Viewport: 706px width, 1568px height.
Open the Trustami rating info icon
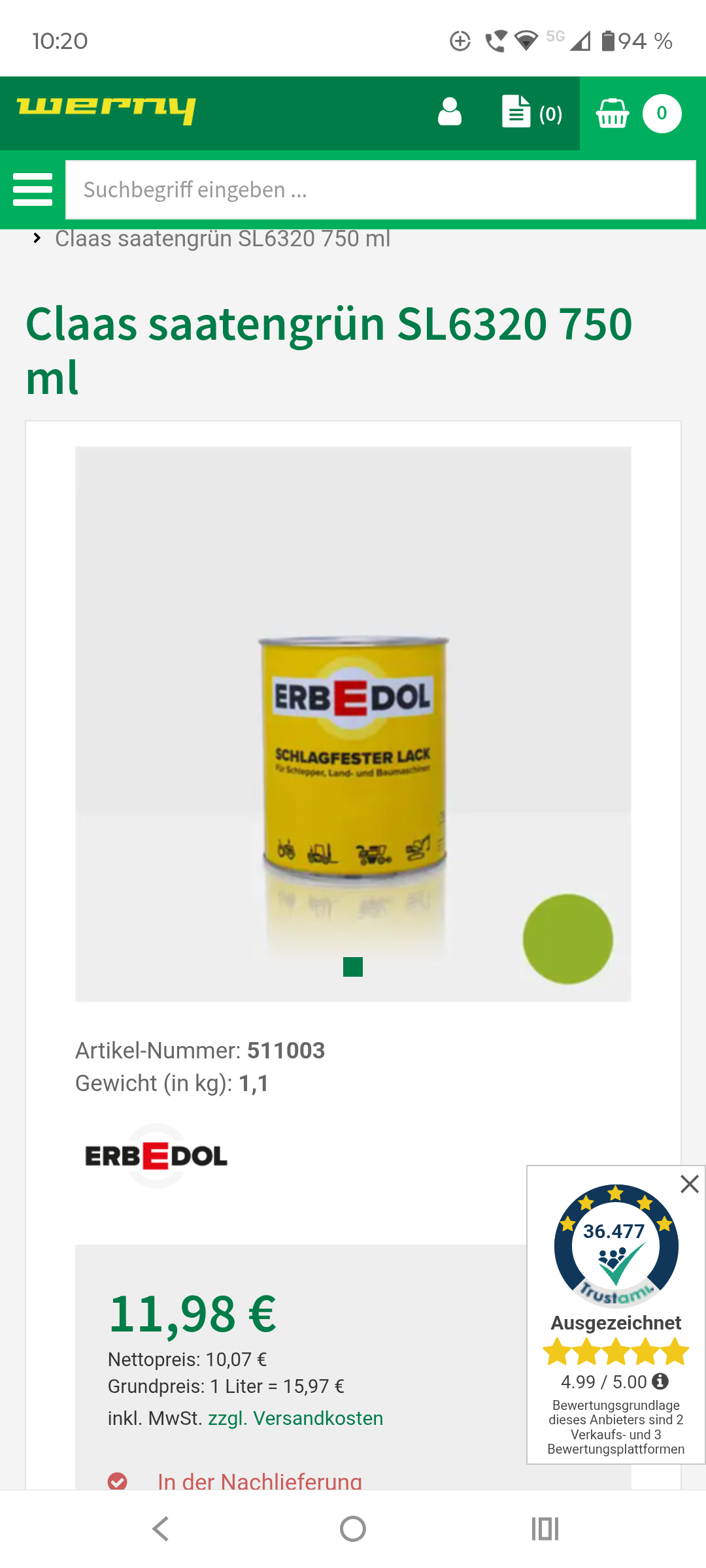coord(660,1380)
